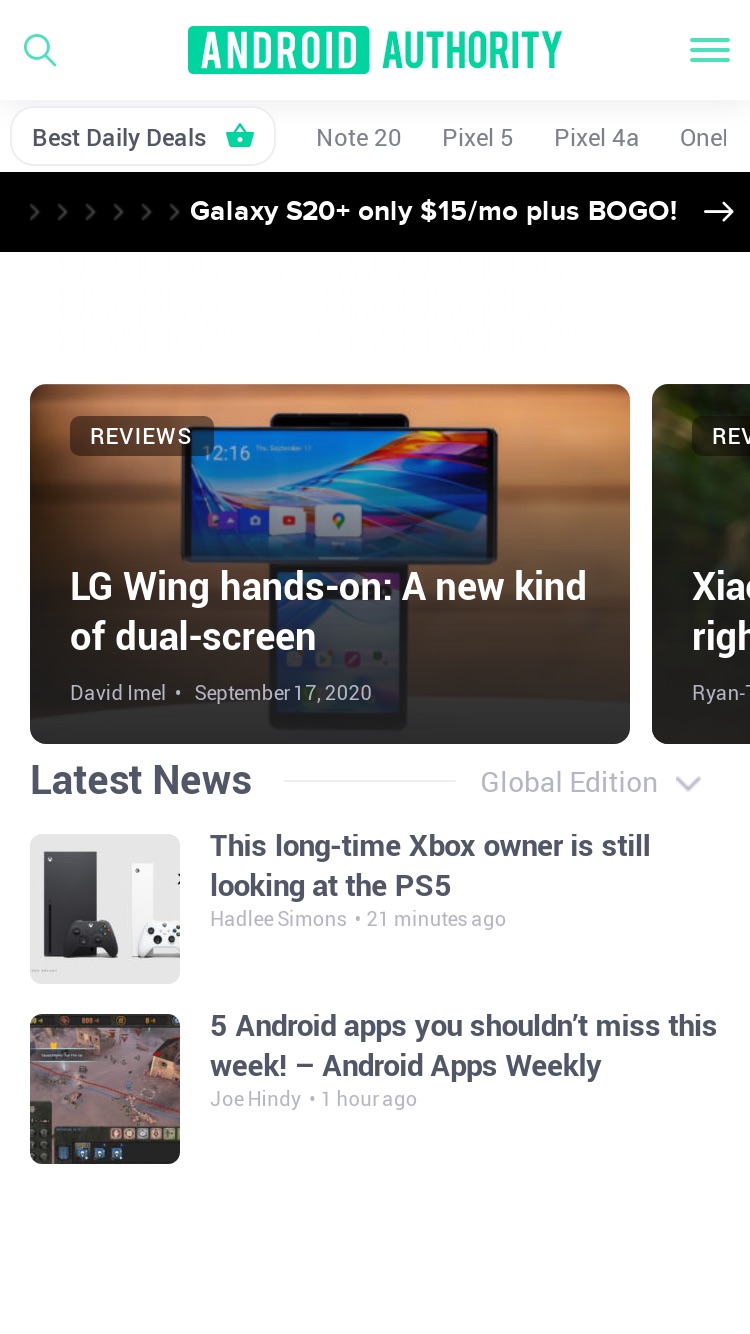View author David Imel
This screenshot has width=750, height=1334.
coord(118,693)
